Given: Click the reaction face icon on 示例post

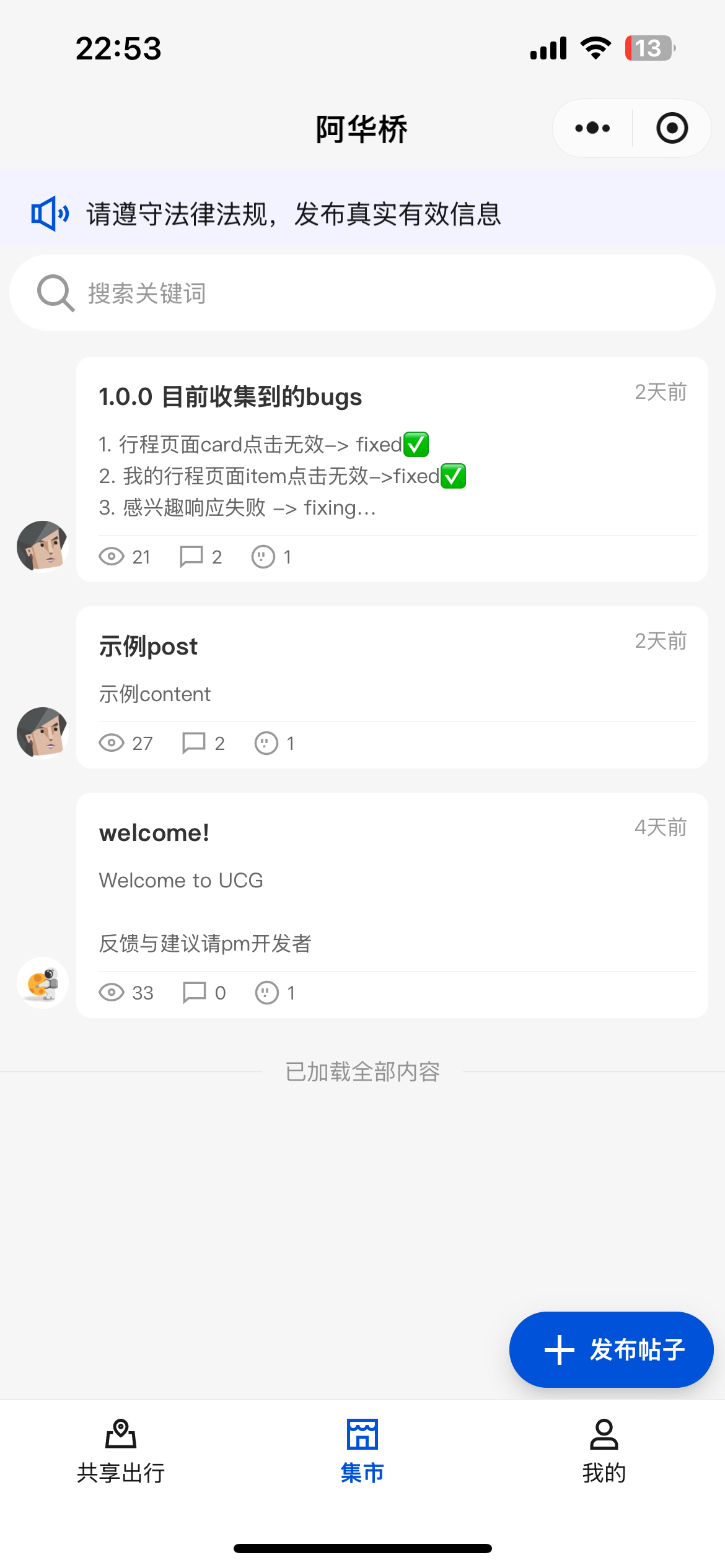Looking at the screenshot, I should 265,743.
